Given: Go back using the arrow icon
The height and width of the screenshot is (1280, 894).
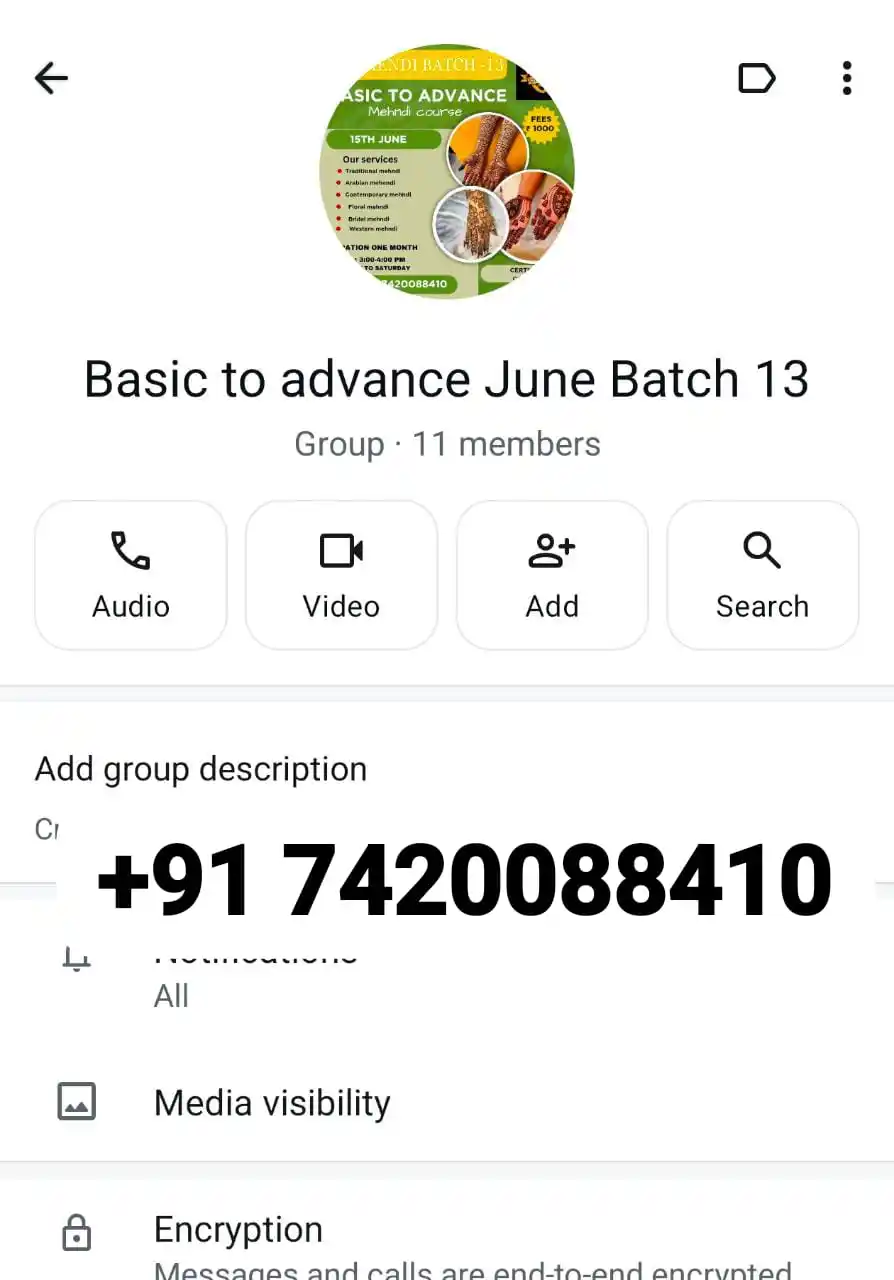Looking at the screenshot, I should click(x=51, y=78).
